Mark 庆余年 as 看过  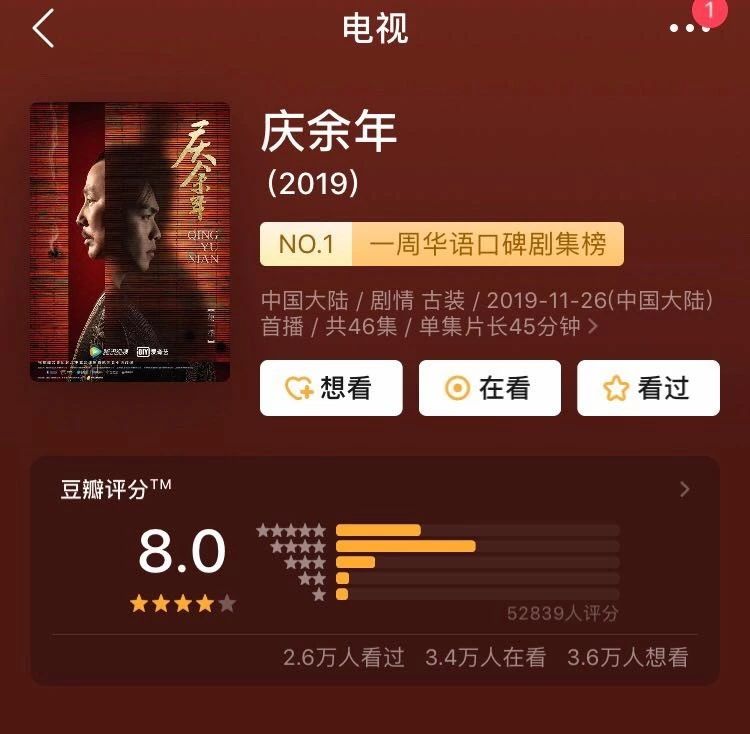[648, 388]
